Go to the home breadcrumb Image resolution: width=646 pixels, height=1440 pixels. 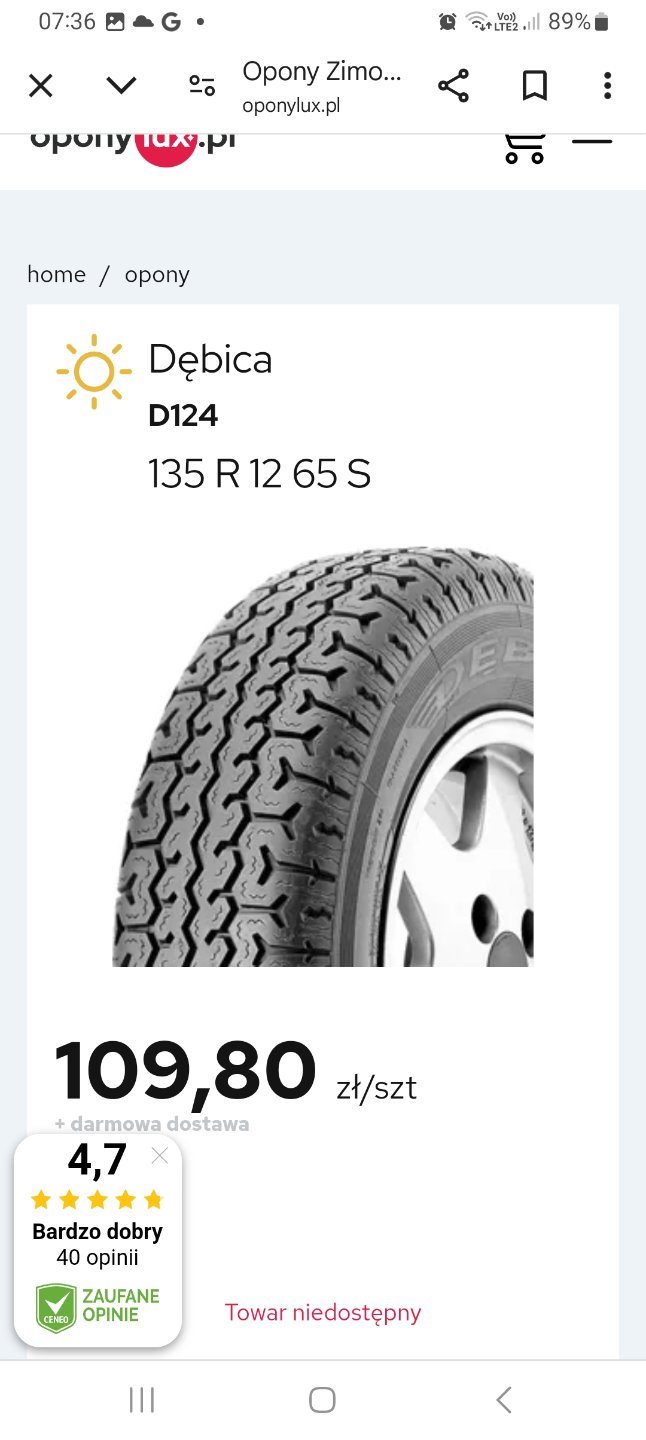56,275
